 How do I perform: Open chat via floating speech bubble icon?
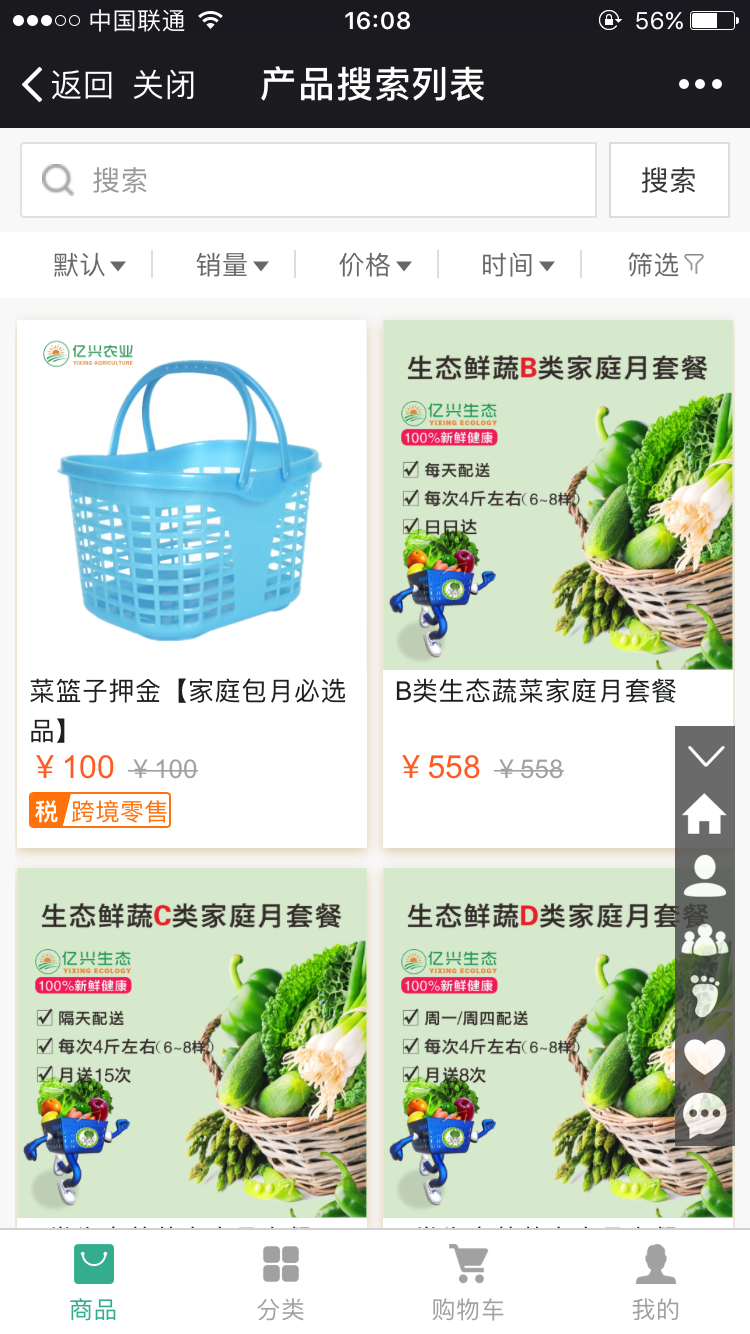click(705, 1114)
